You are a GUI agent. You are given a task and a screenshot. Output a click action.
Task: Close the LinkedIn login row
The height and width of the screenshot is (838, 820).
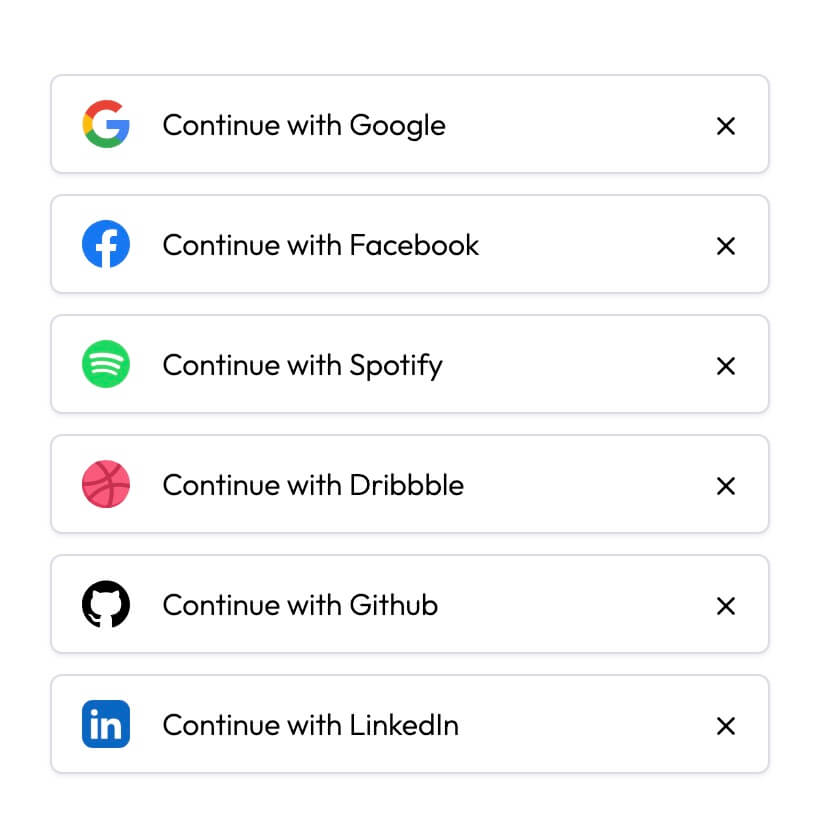726,726
